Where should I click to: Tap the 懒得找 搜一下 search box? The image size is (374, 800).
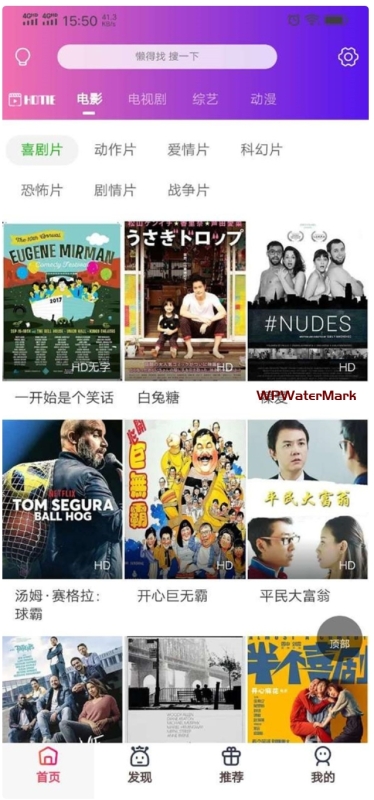[x=167, y=57]
